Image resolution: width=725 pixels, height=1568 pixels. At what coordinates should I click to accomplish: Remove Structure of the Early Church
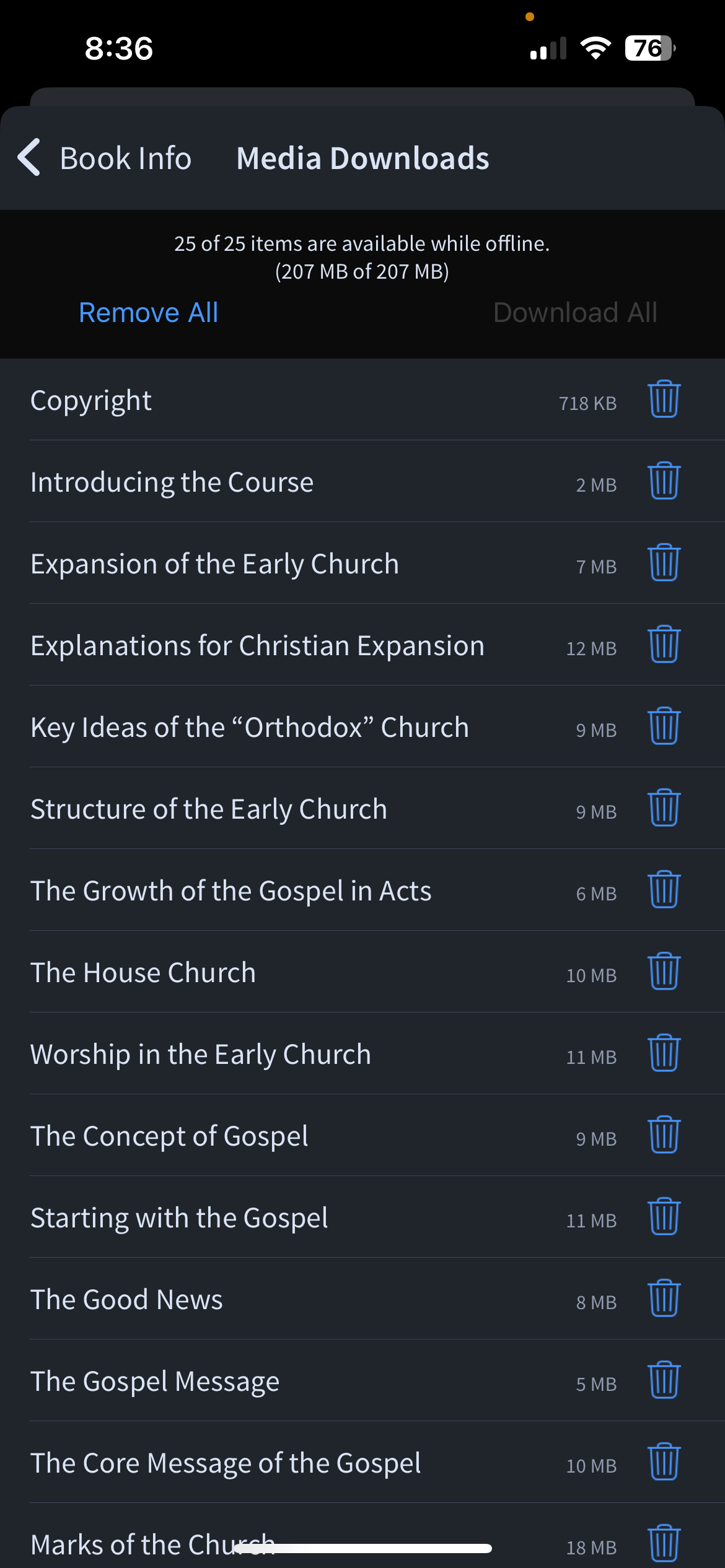[x=664, y=808]
